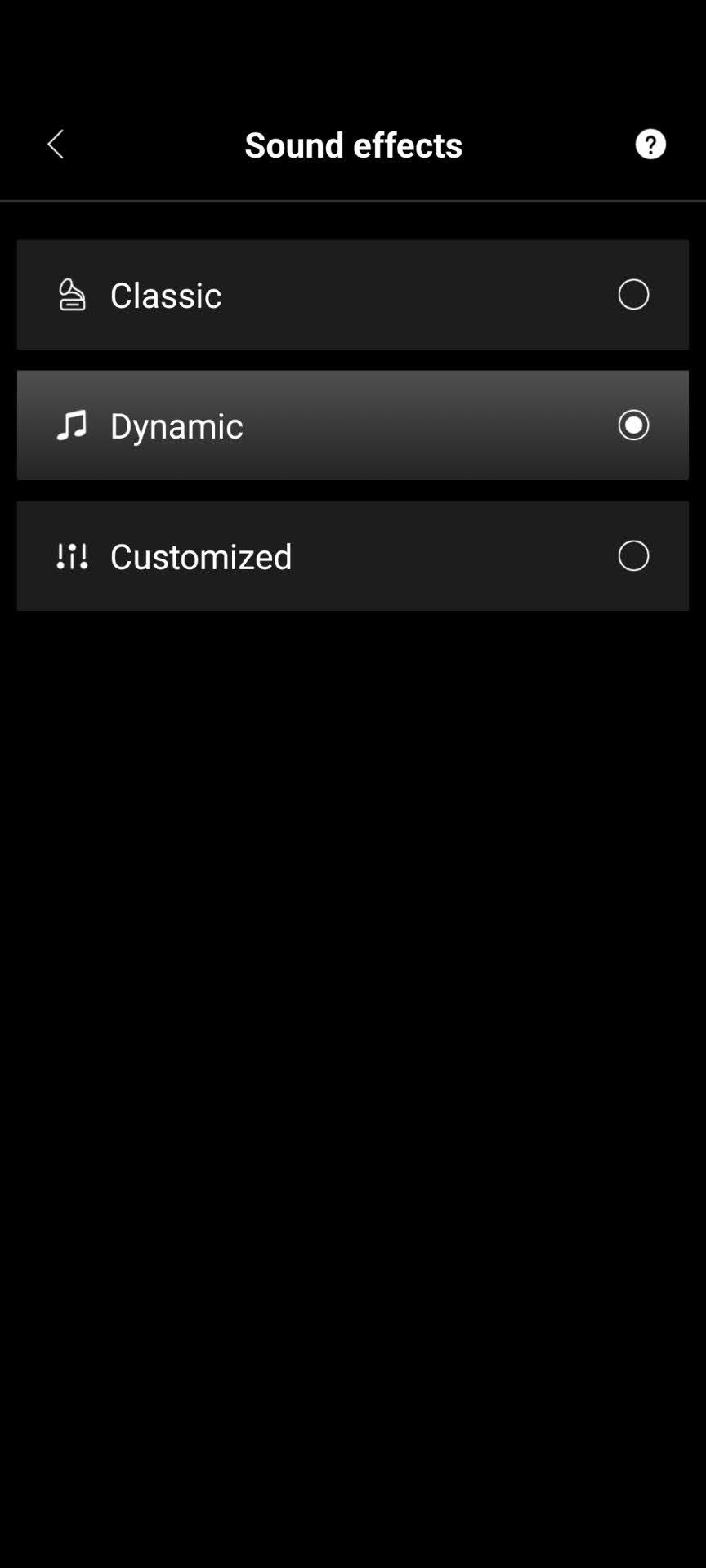Screen dimensions: 706x1568
Task: Open the help question mark icon
Action: pyautogui.click(x=650, y=145)
